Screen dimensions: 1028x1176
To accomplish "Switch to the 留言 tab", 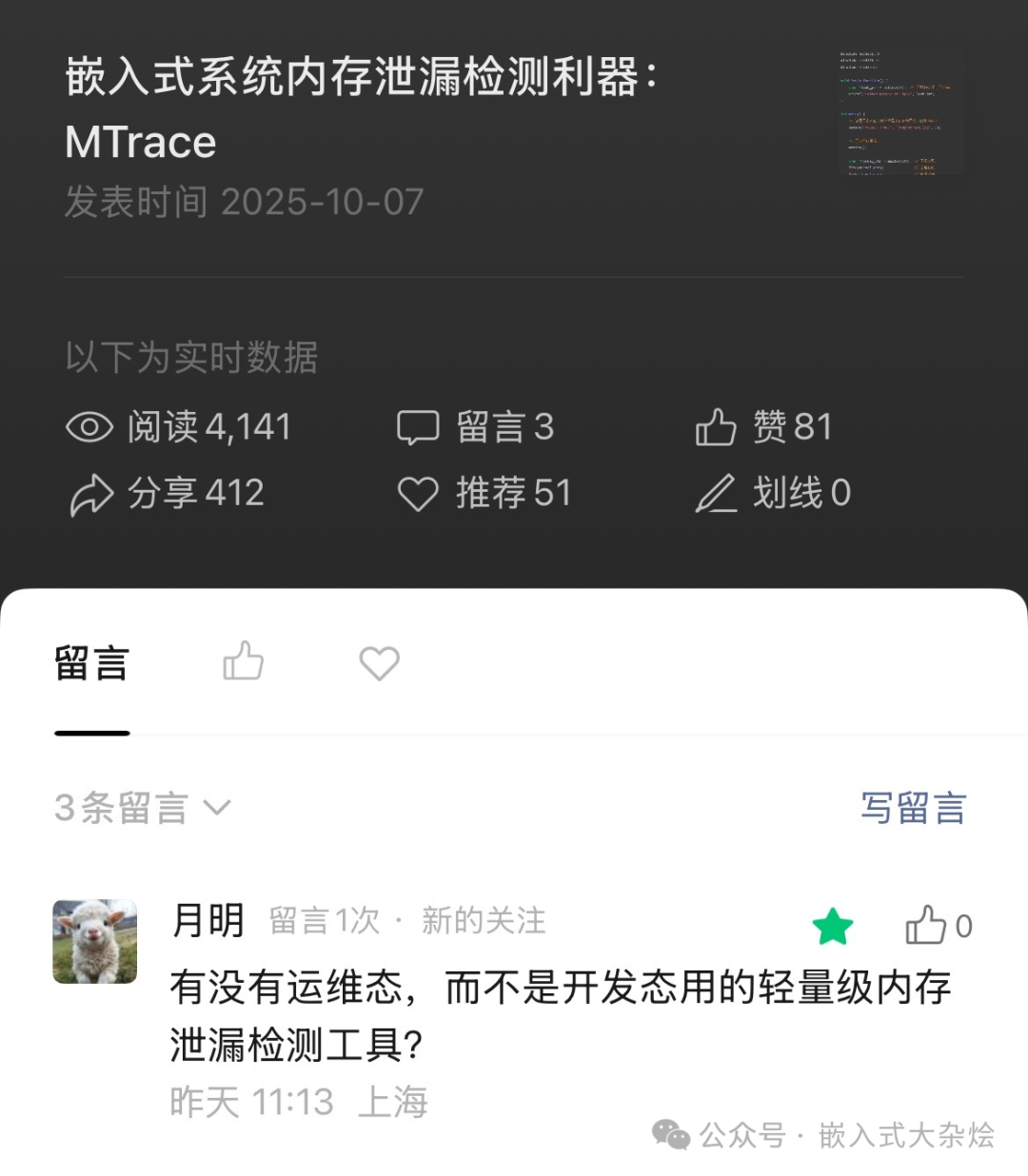I will (92, 665).
